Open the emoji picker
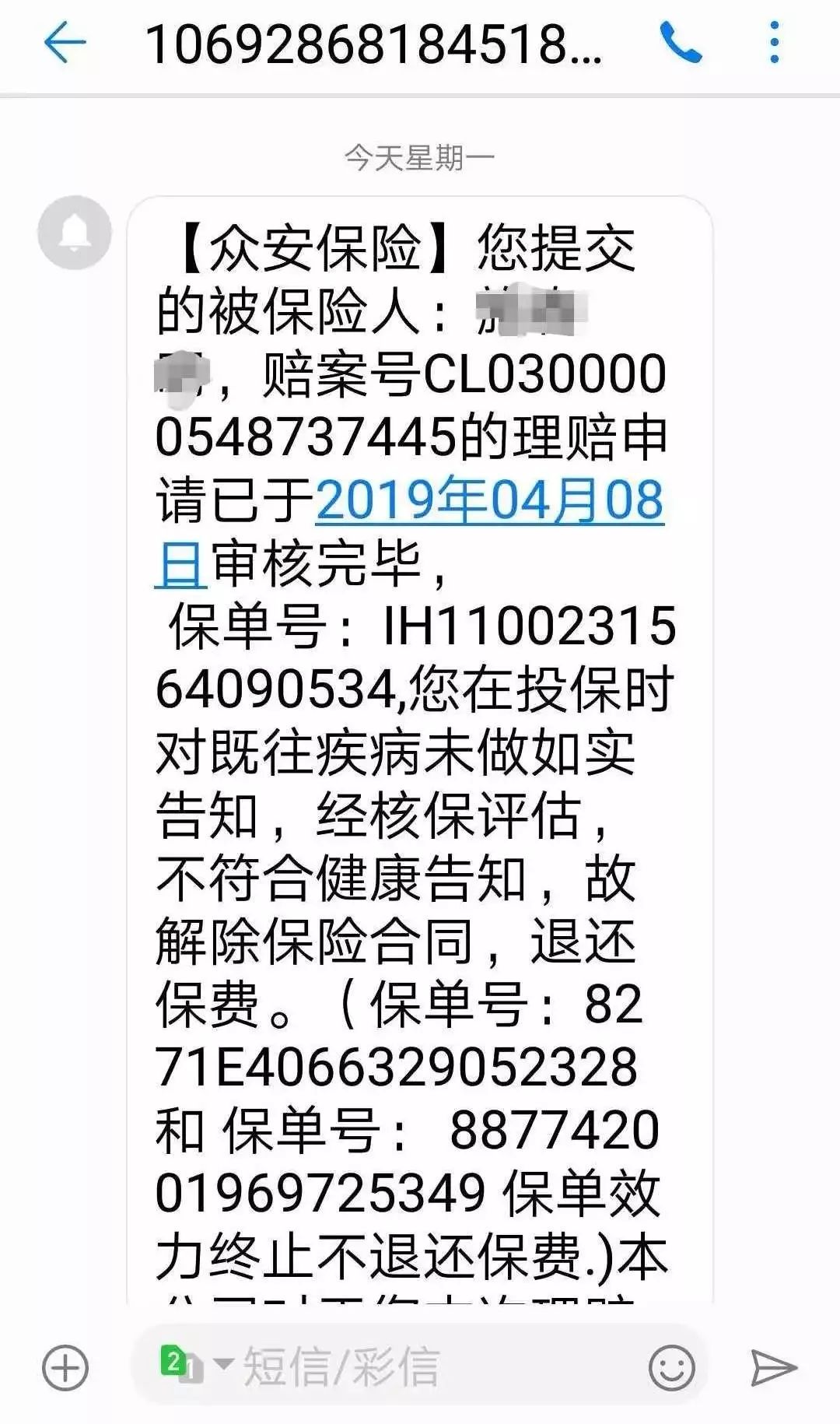The width and height of the screenshot is (840, 1424). 671,1367
